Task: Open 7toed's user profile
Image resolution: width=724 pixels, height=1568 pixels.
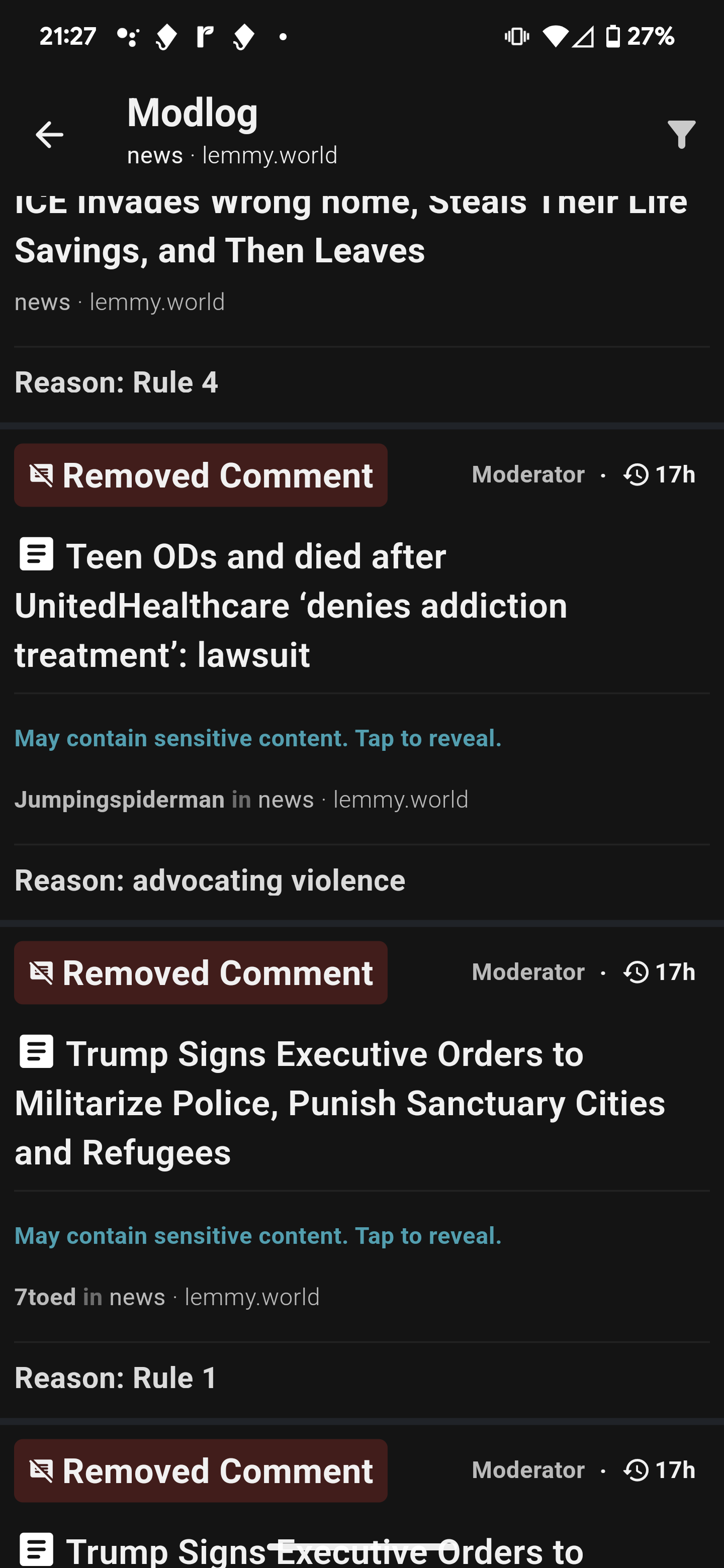Action: click(45, 1297)
